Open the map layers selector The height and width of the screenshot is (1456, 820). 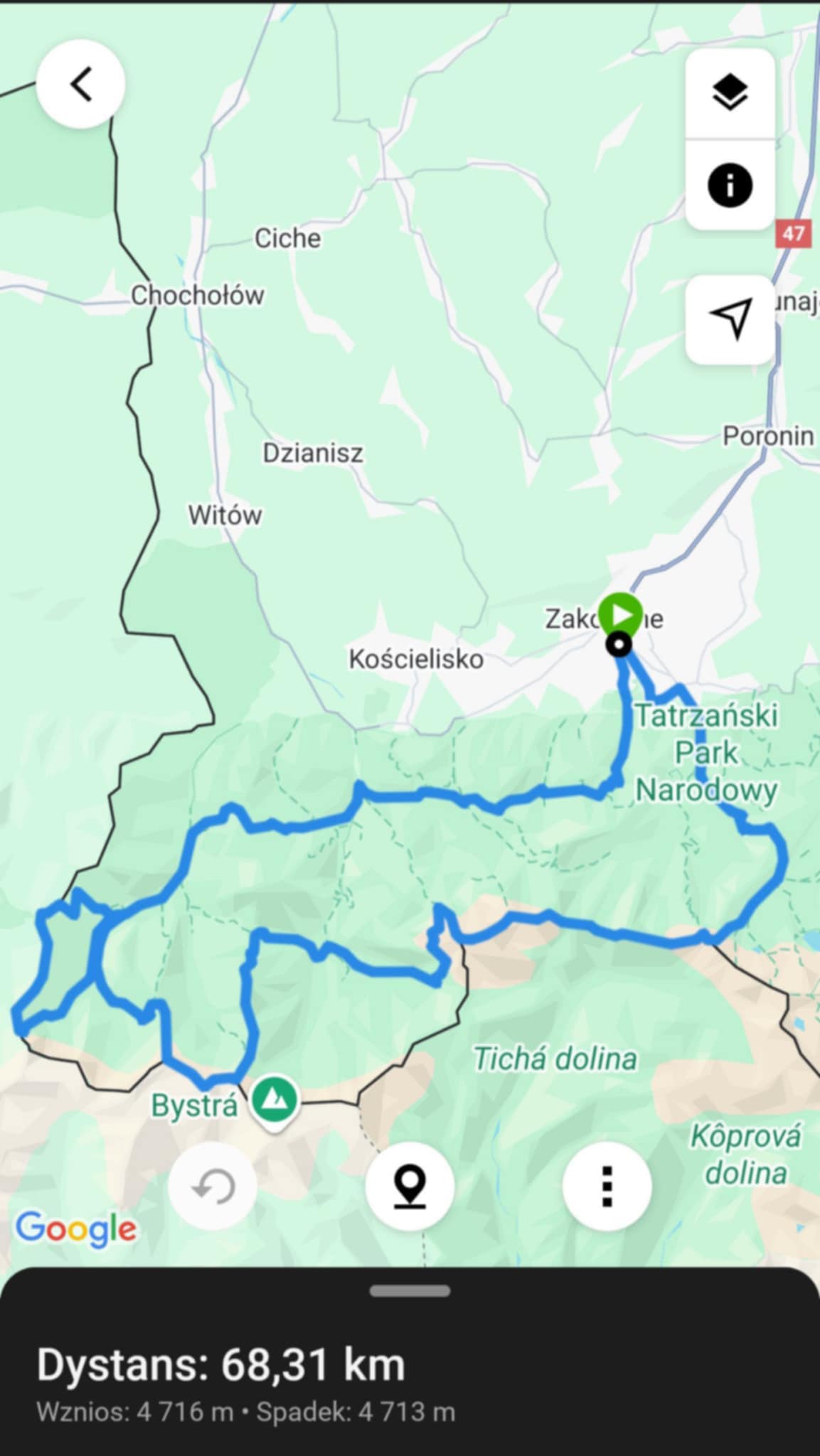[x=730, y=94]
